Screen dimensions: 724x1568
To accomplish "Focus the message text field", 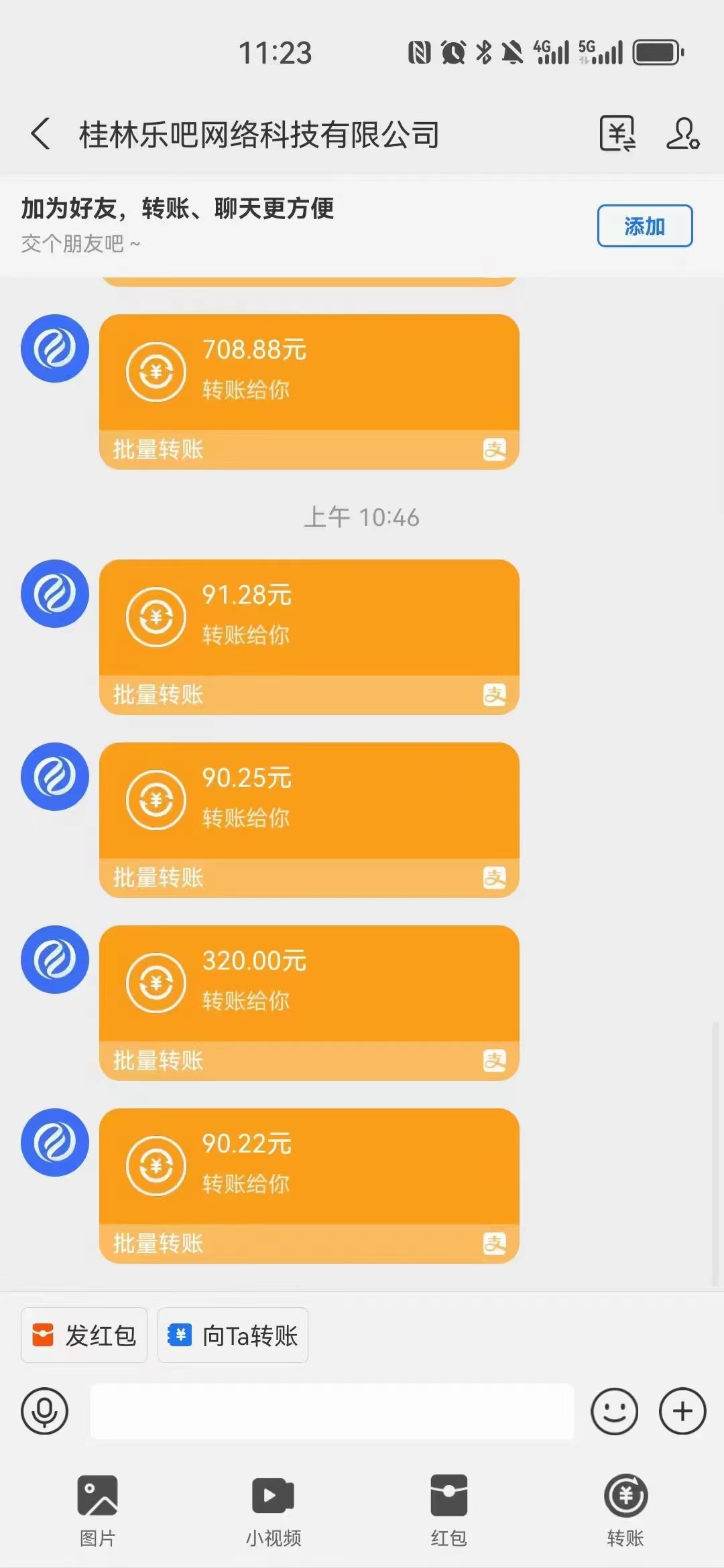I will 333,1411.
